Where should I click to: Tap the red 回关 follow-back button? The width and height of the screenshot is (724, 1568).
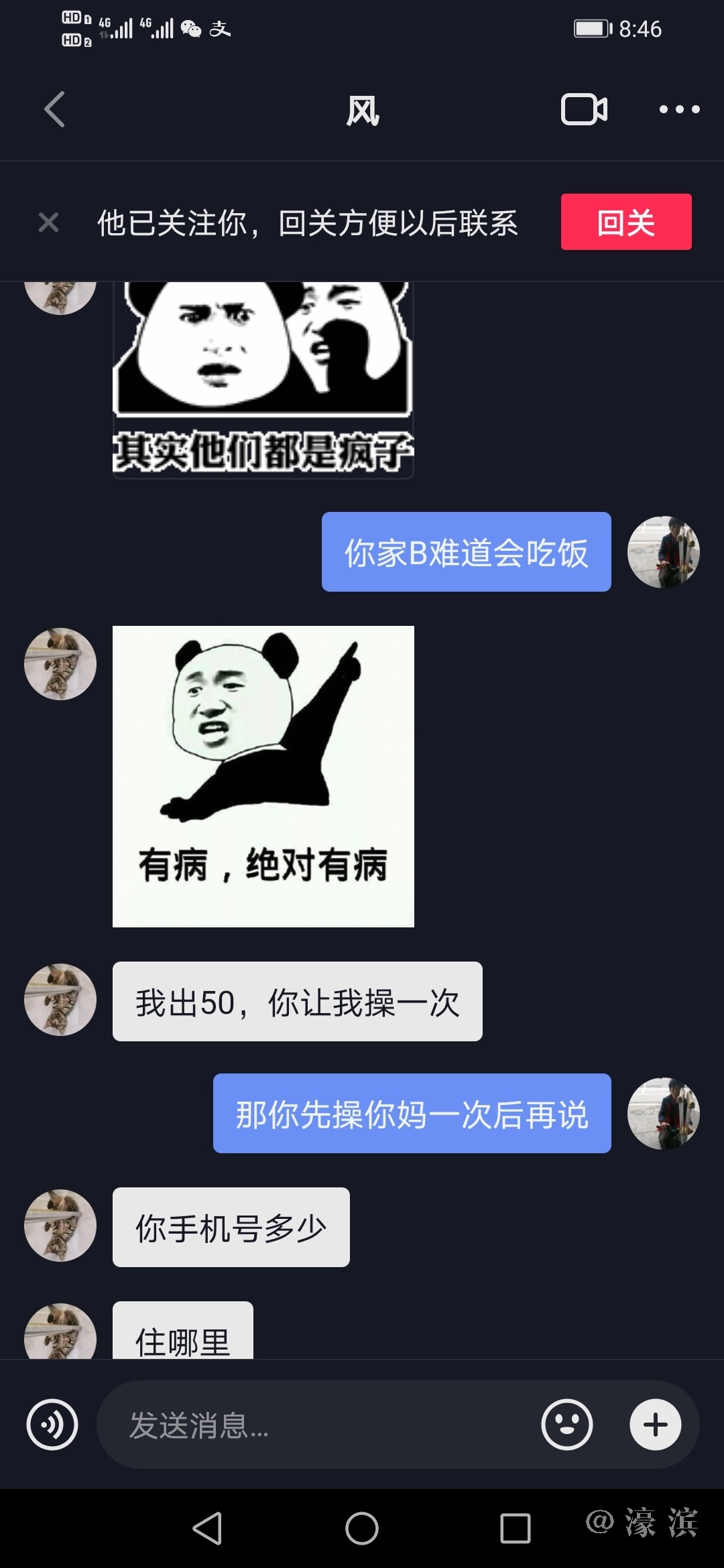625,222
